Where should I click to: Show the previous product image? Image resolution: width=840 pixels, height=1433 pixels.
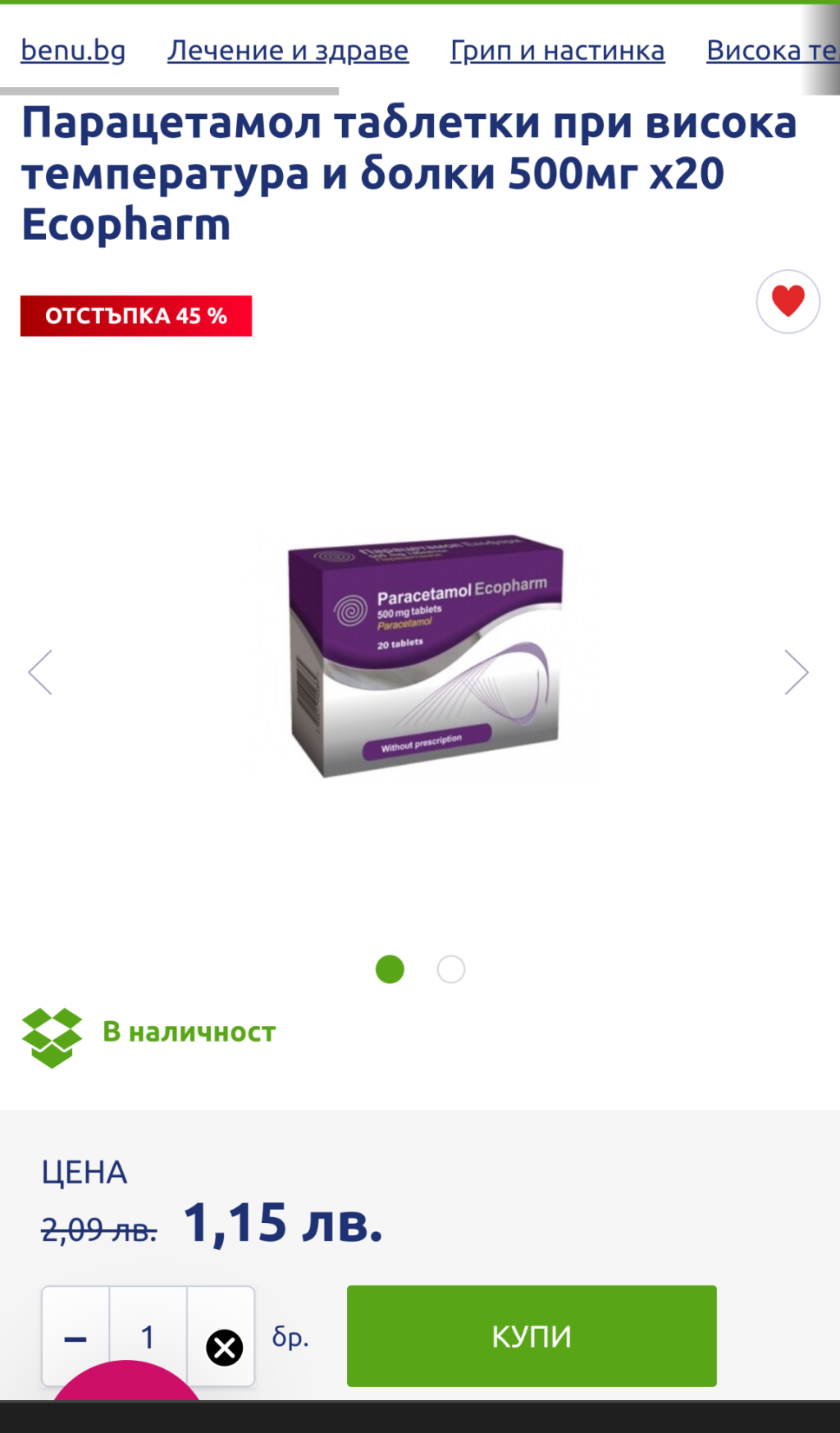pos(40,672)
